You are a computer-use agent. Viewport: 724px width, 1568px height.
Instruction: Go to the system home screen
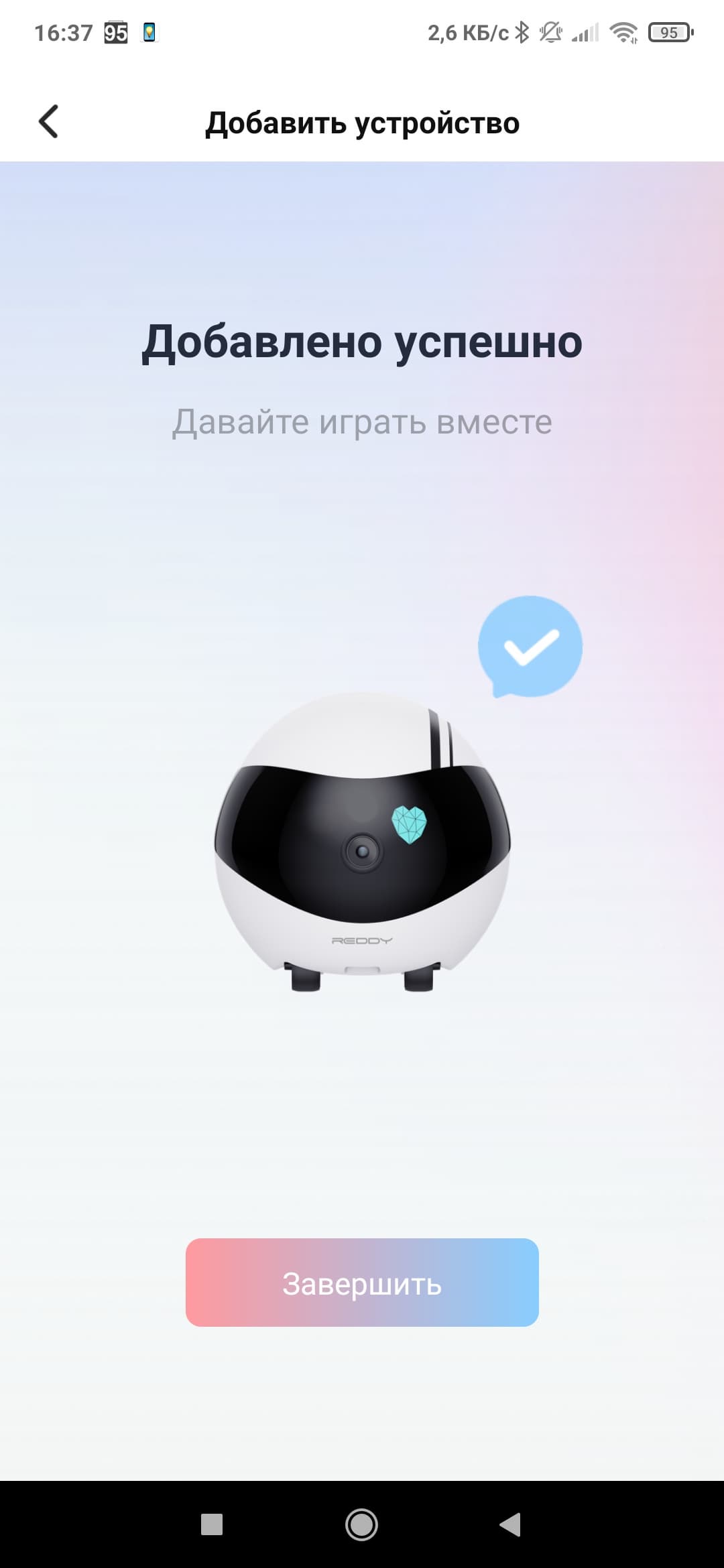(361, 1524)
